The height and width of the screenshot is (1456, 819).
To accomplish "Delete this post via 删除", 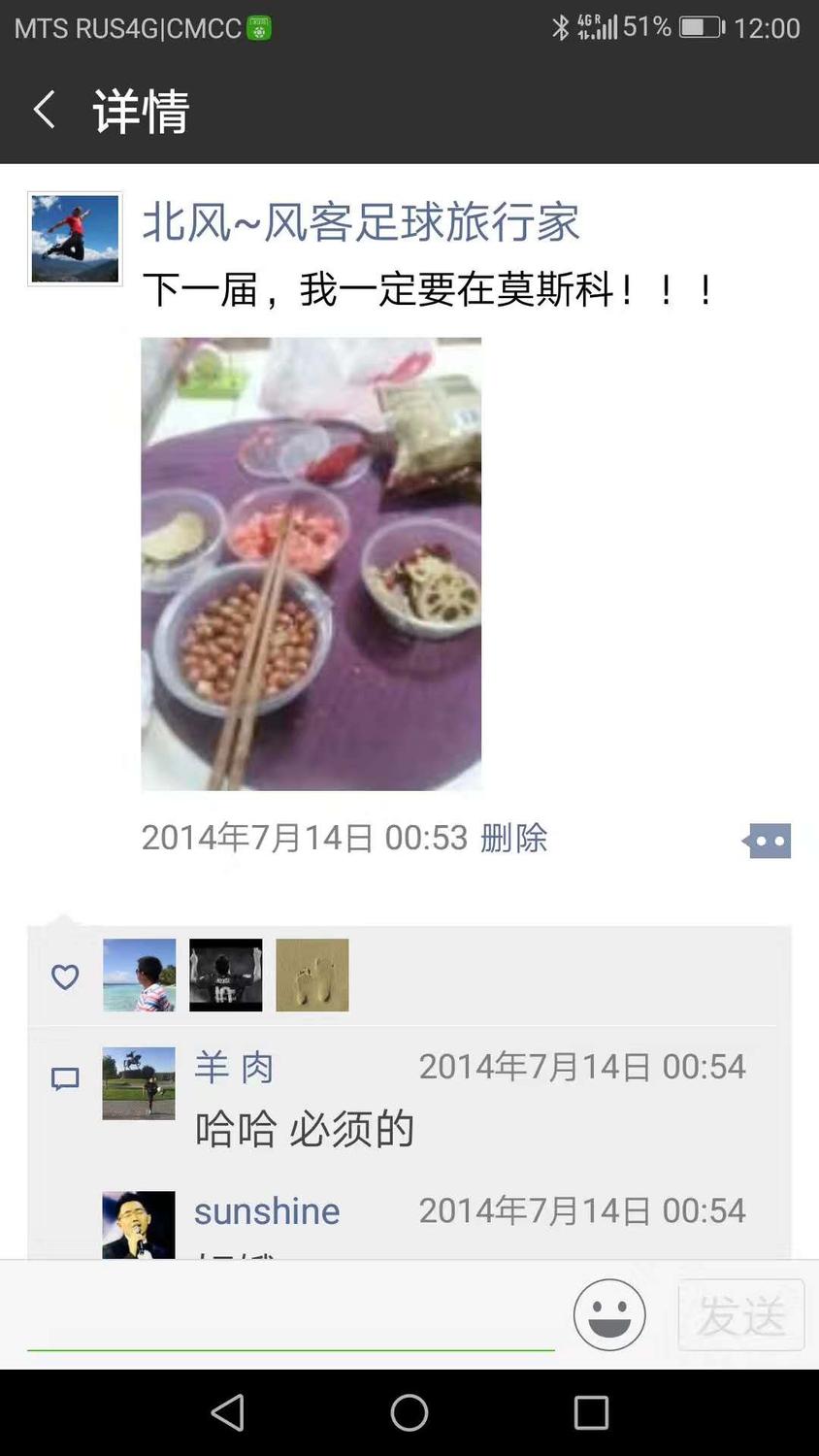I will (x=513, y=838).
